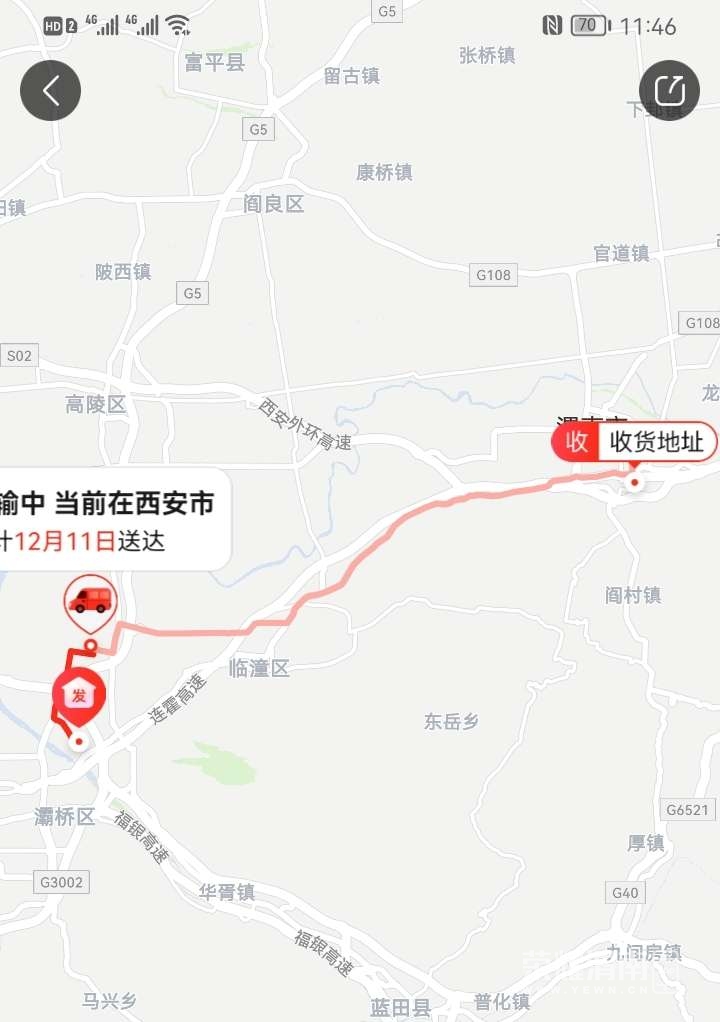Screen dimensions: 720x1022
Task: Tap the 发 sender location pin
Action: point(78,697)
